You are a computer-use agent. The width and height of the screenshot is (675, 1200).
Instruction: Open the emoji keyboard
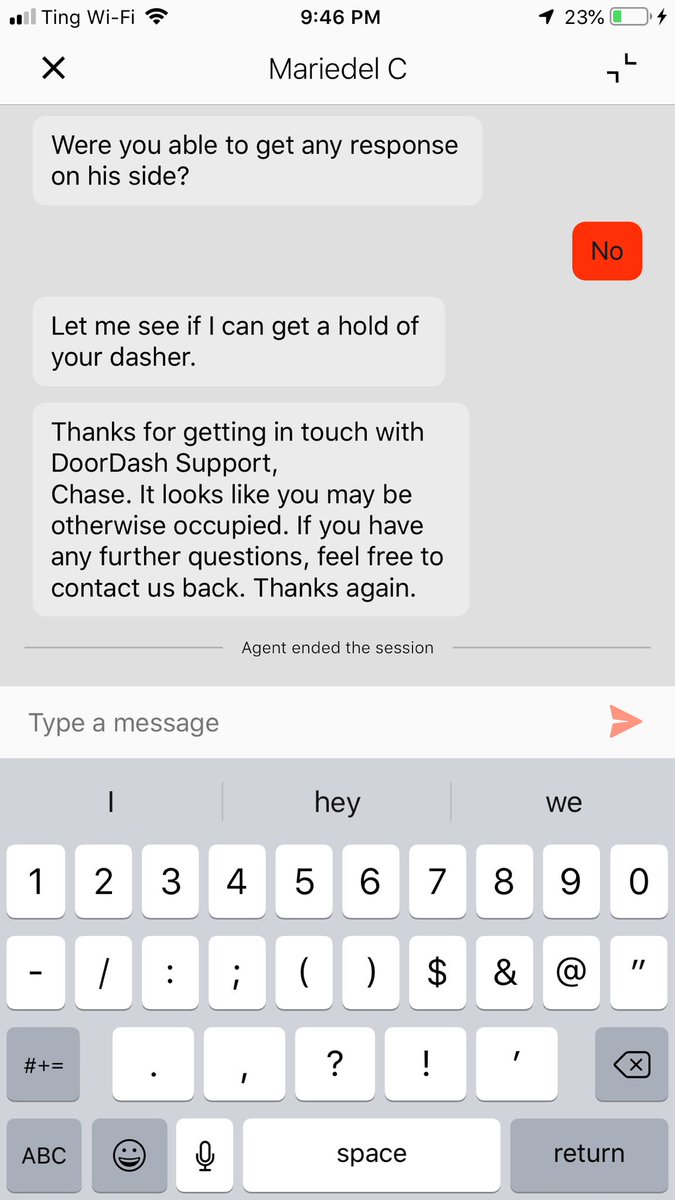click(x=129, y=1154)
